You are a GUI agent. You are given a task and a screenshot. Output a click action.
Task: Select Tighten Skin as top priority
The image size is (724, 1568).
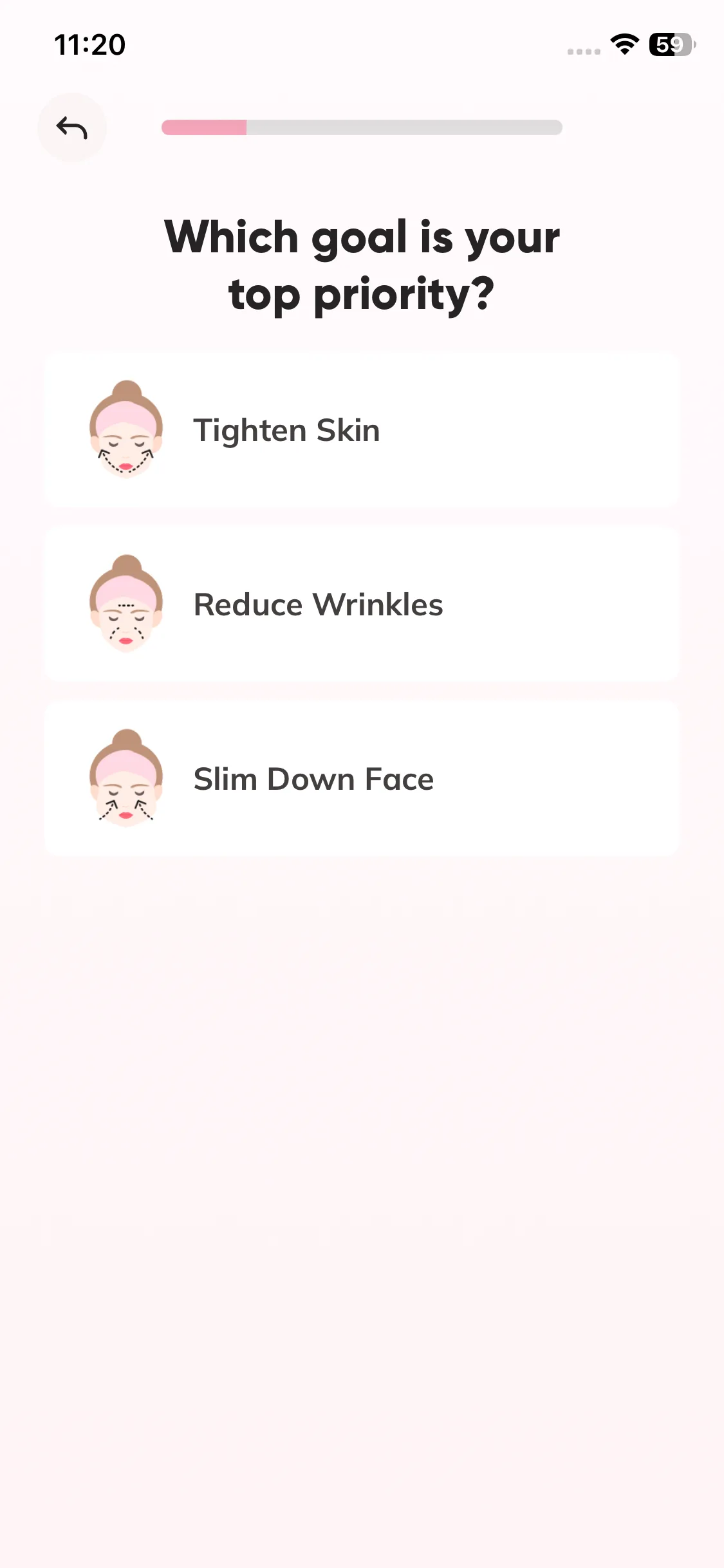point(361,430)
